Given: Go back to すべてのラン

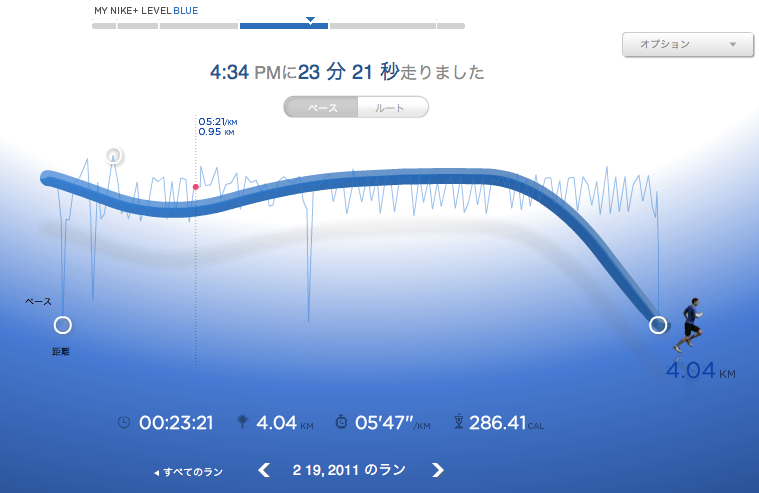Looking at the screenshot, I should (188, 472).
